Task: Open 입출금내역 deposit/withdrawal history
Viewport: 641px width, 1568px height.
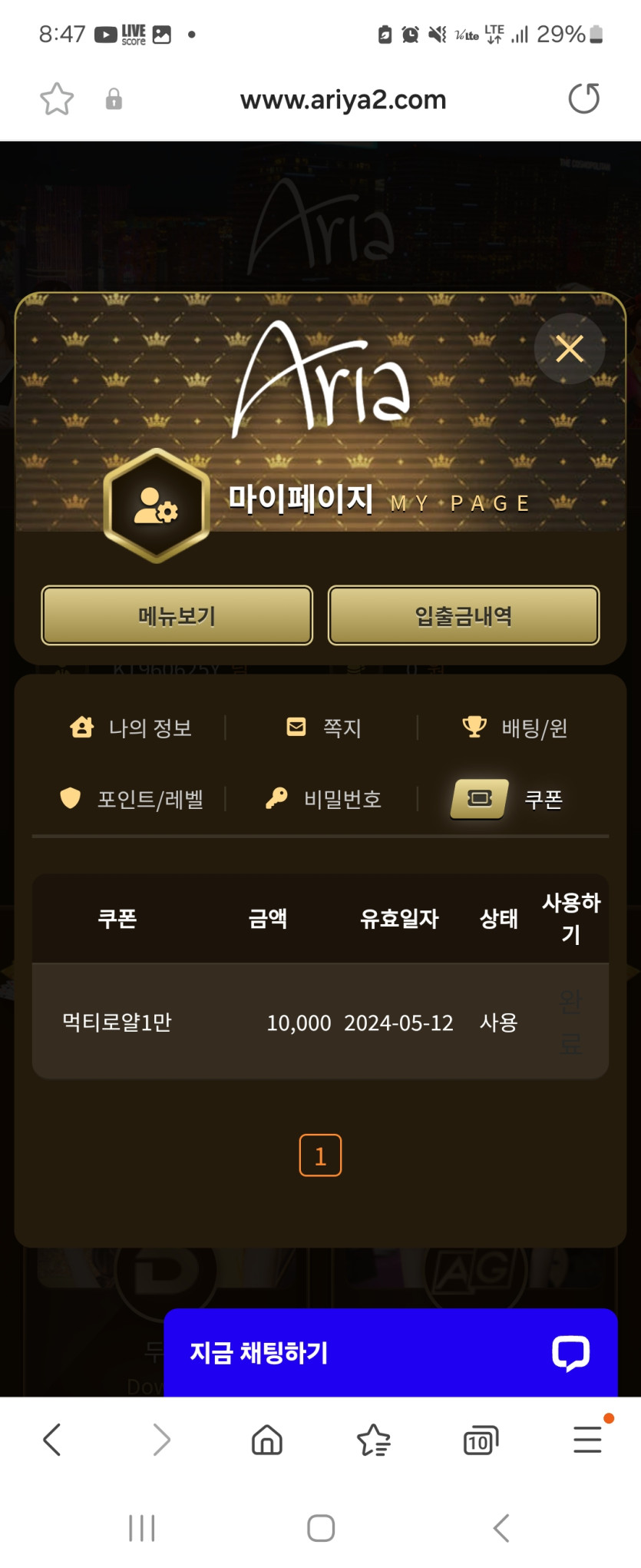Action: pyautogui.click(x=464, y=615)
